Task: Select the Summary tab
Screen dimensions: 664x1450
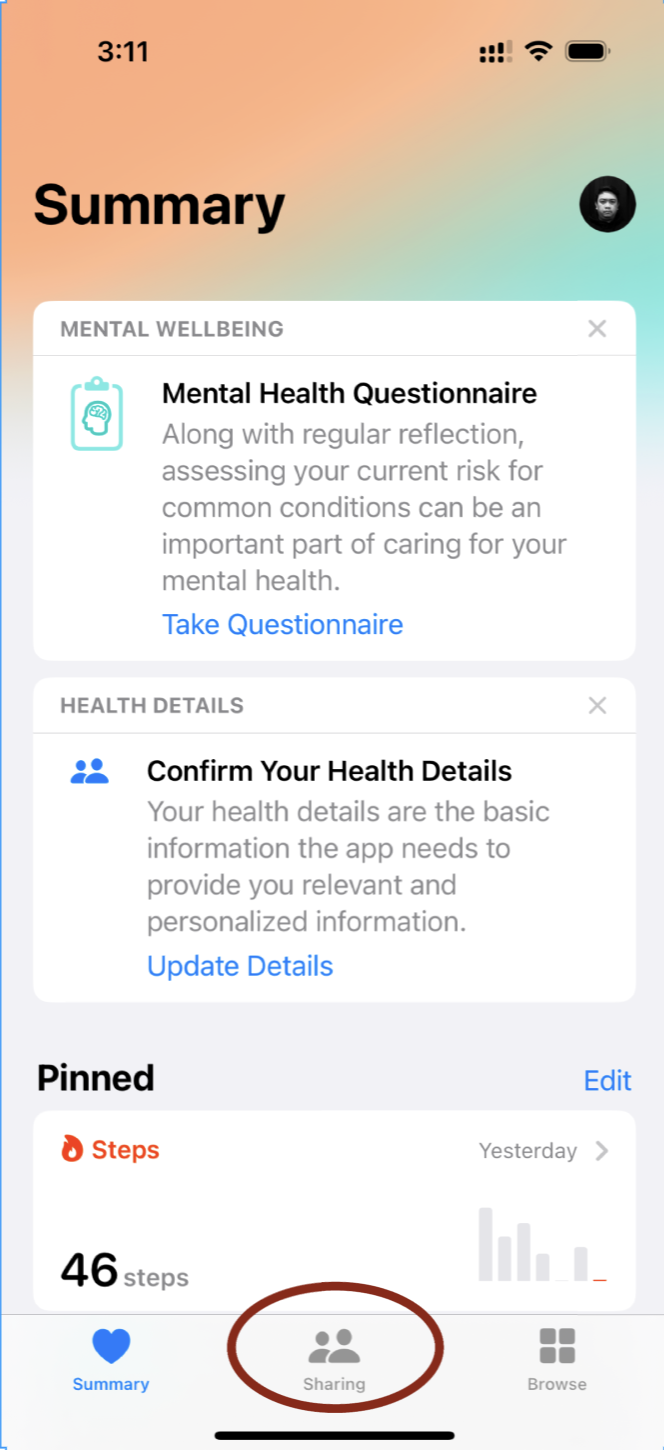Action: tap(111, 1360)
